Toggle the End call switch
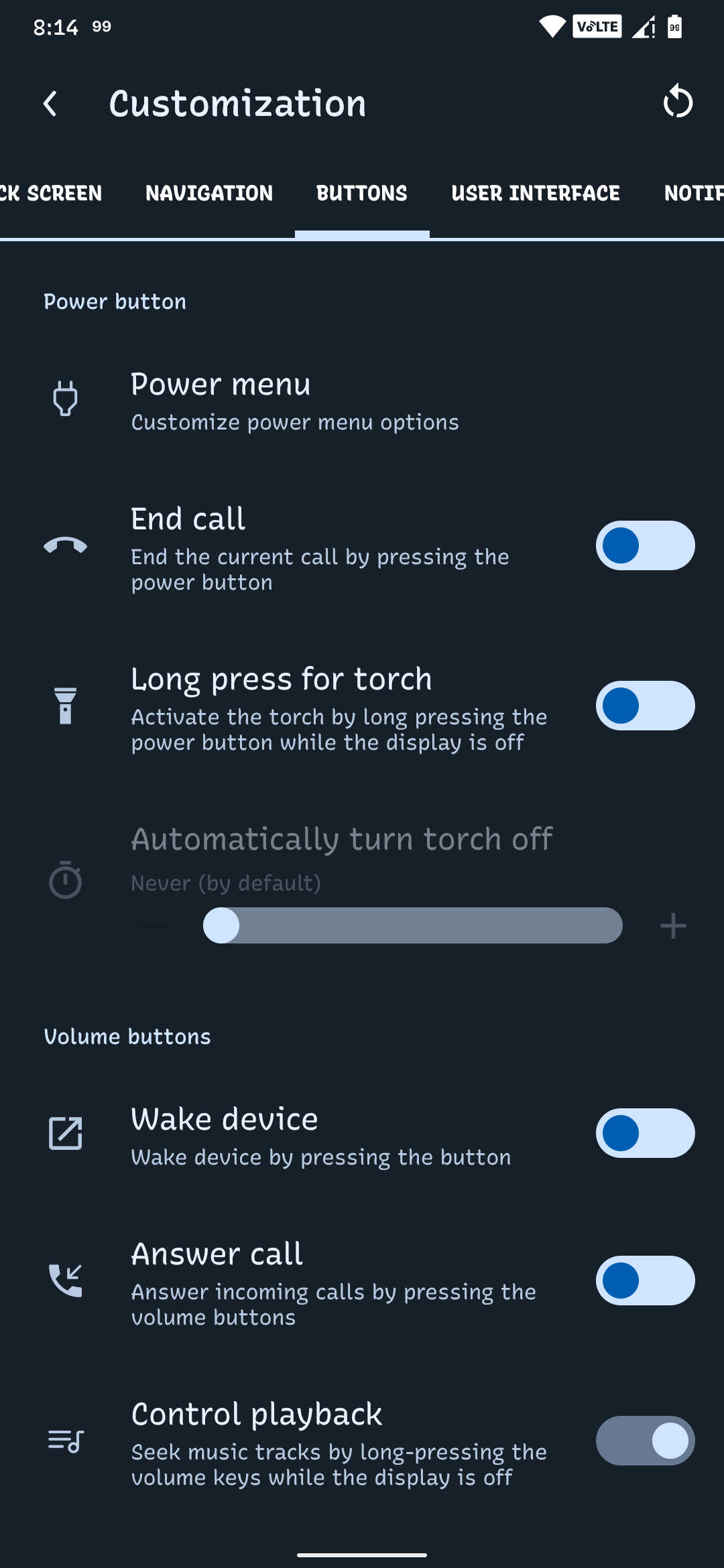Screen dimensions: 724x1568 pos(645,545)
